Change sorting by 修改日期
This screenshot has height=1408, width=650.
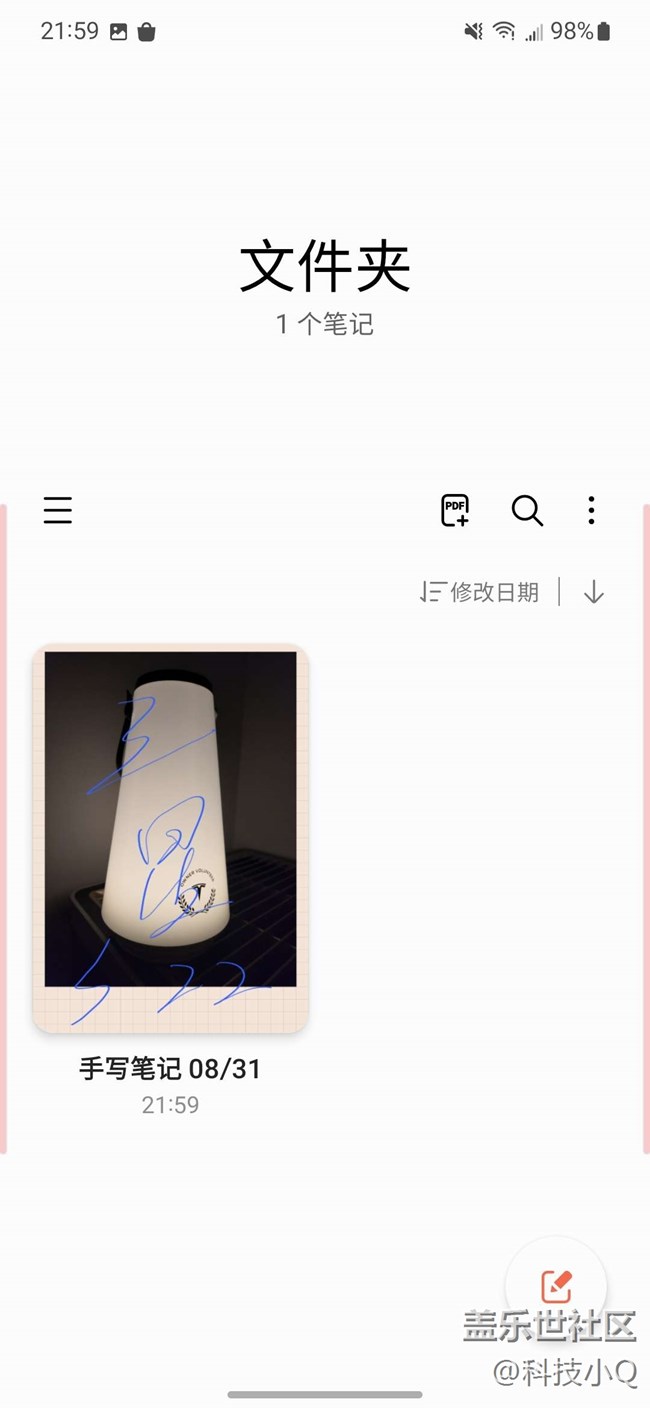480,592
